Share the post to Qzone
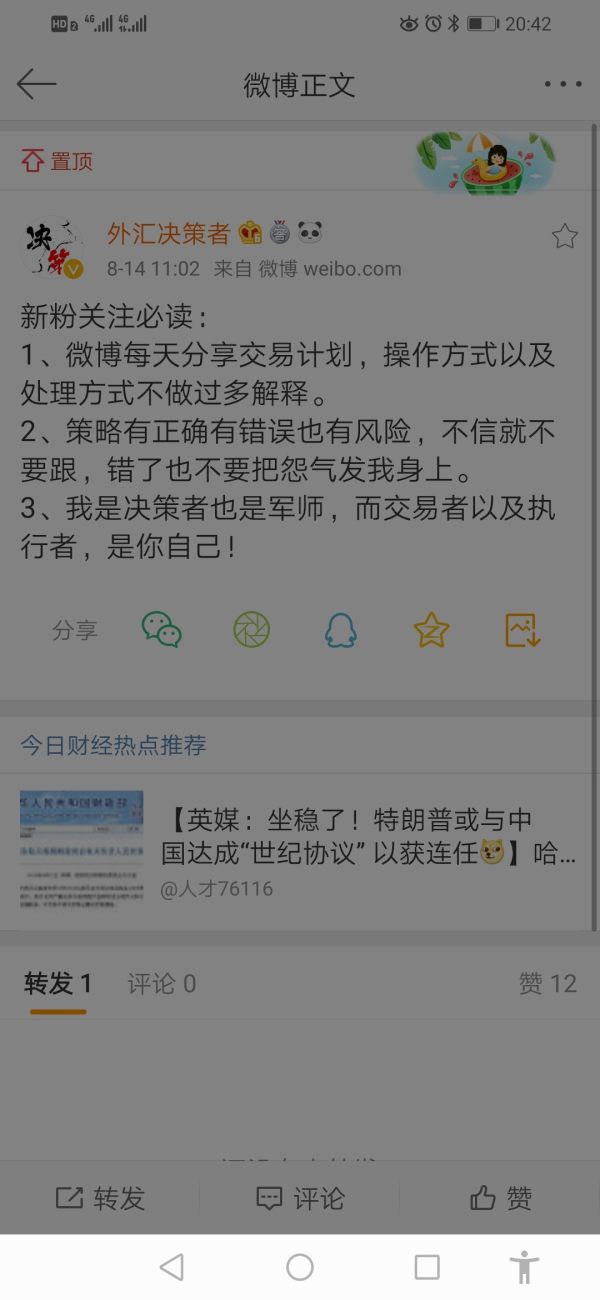Screen dimensions: 600x1300 click(x=431, y=630)
